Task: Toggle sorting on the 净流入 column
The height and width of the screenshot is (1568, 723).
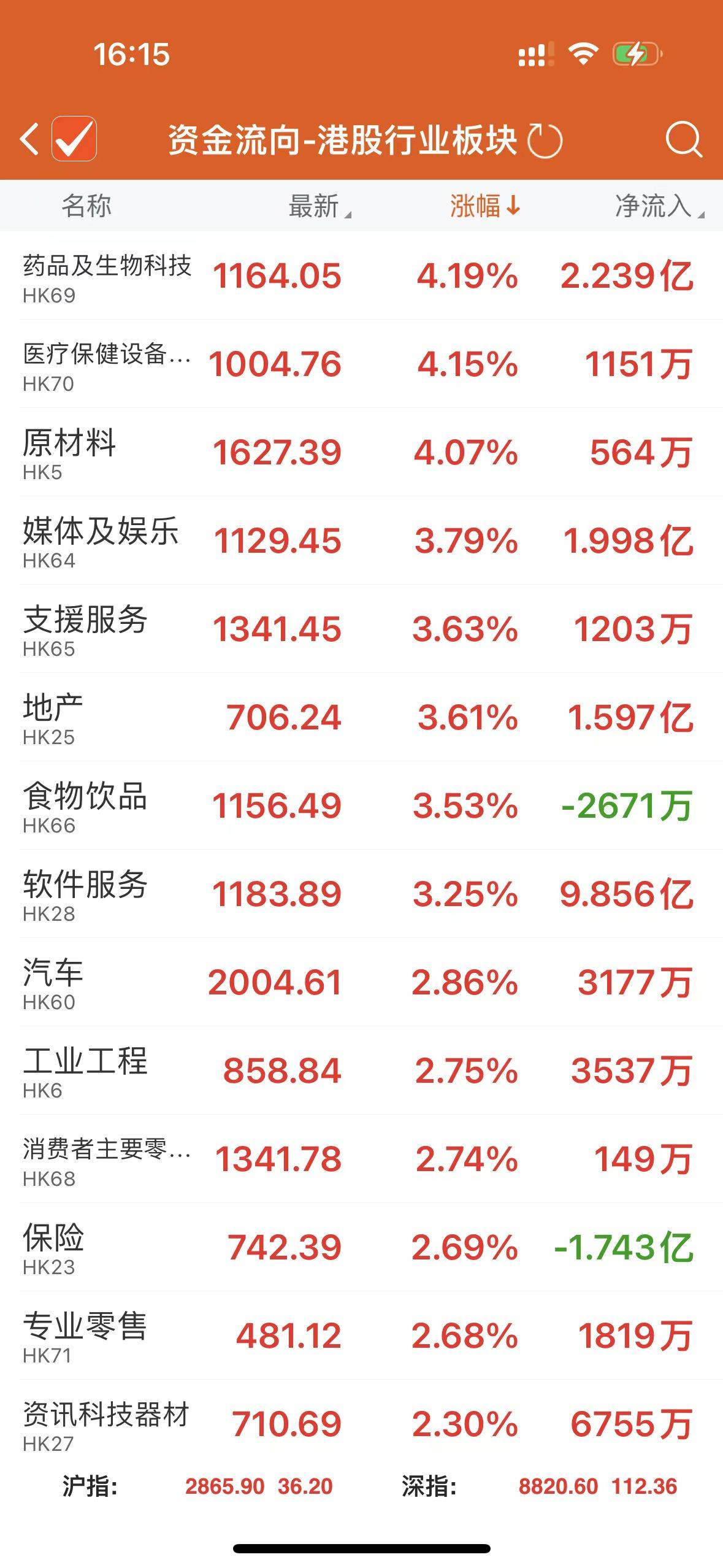Action: pos(657,207)
